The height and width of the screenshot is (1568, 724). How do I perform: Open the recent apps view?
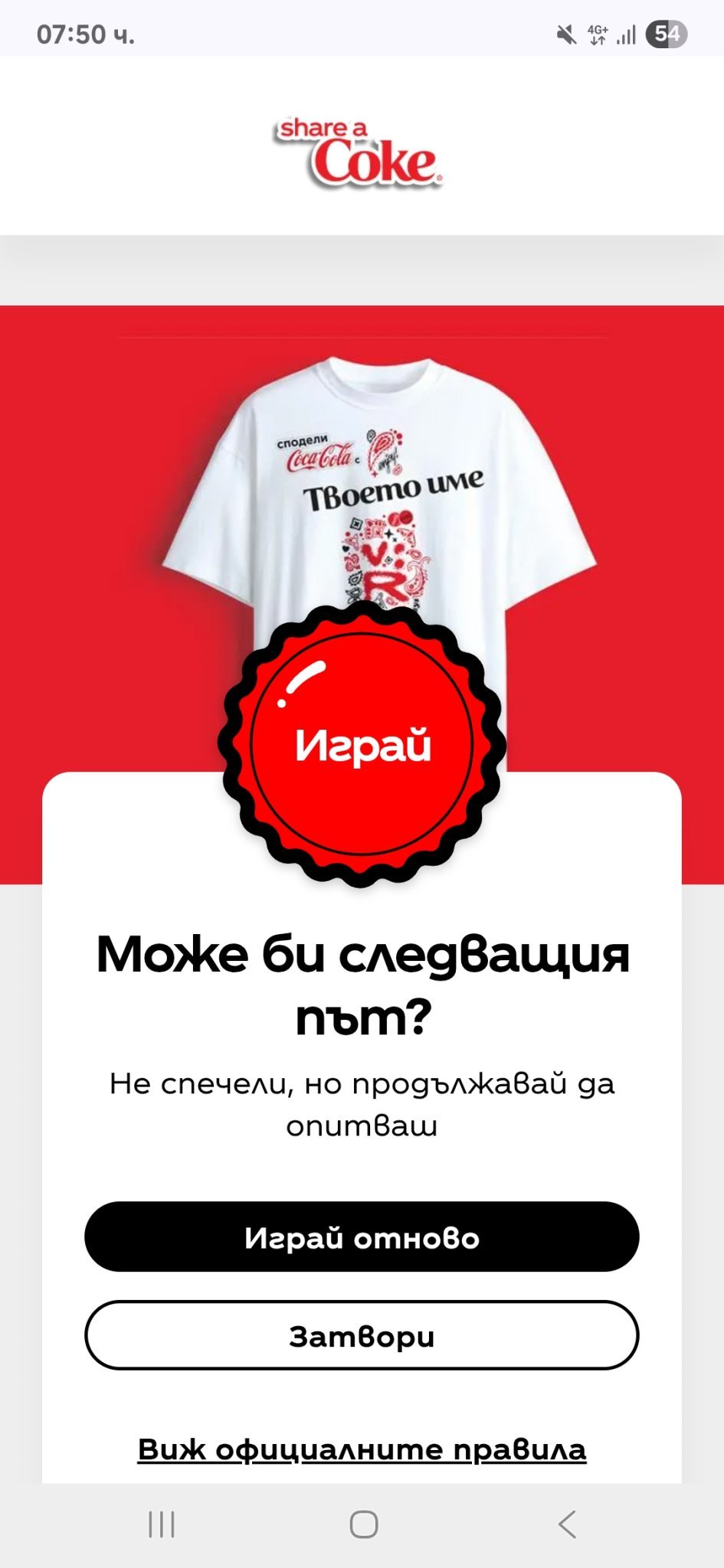[162, 1524]
